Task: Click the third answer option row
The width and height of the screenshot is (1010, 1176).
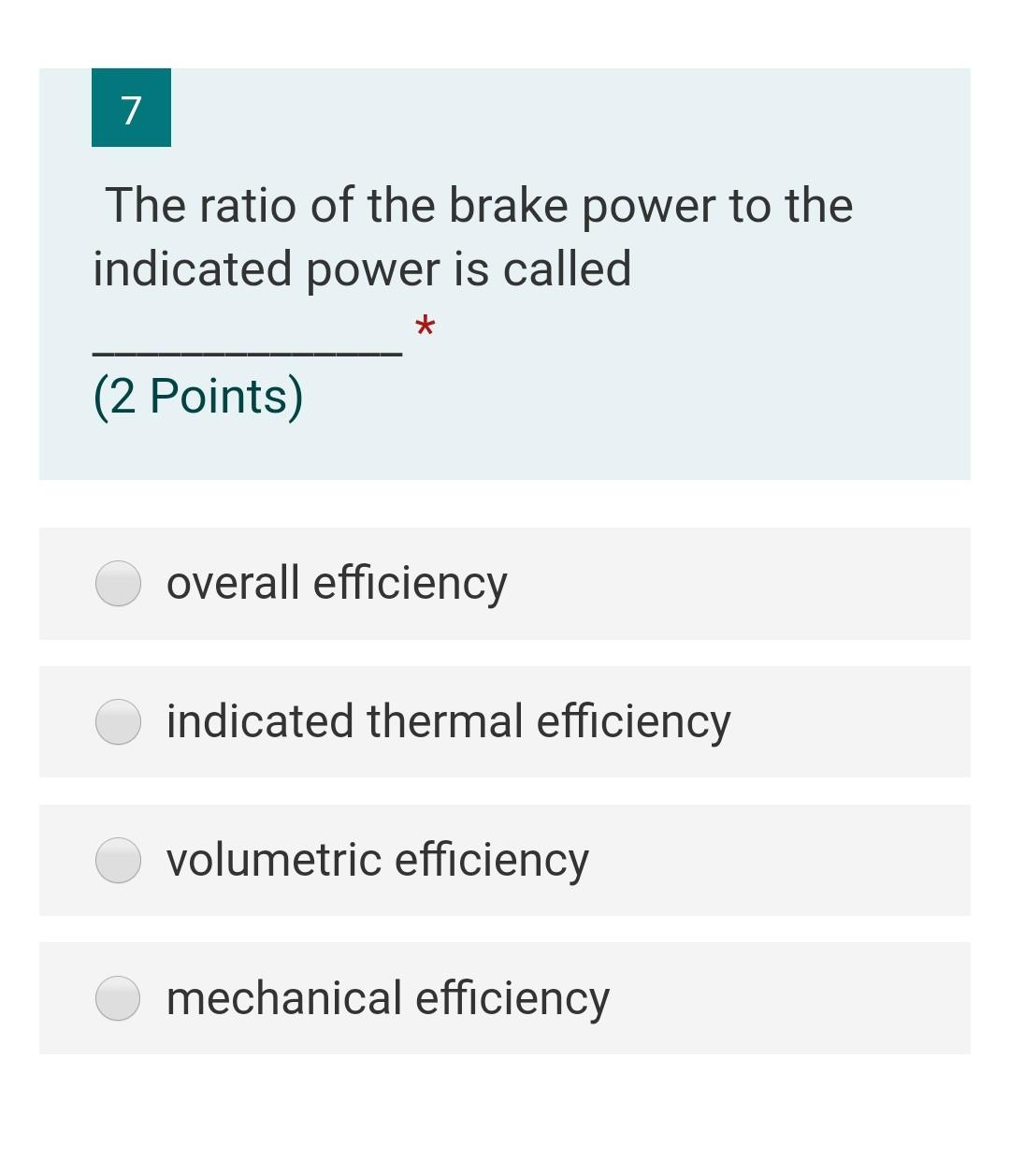Action: [x=505, y=860]
